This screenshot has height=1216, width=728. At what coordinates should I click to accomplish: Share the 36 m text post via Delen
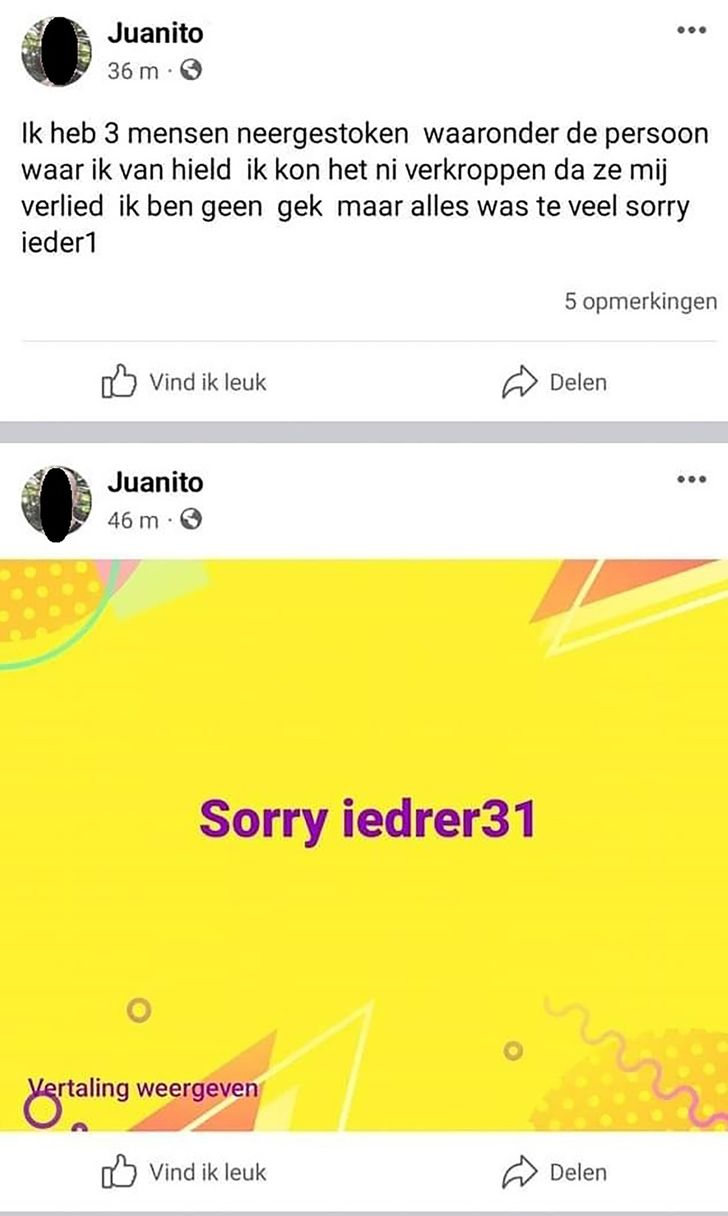(554, 382)
